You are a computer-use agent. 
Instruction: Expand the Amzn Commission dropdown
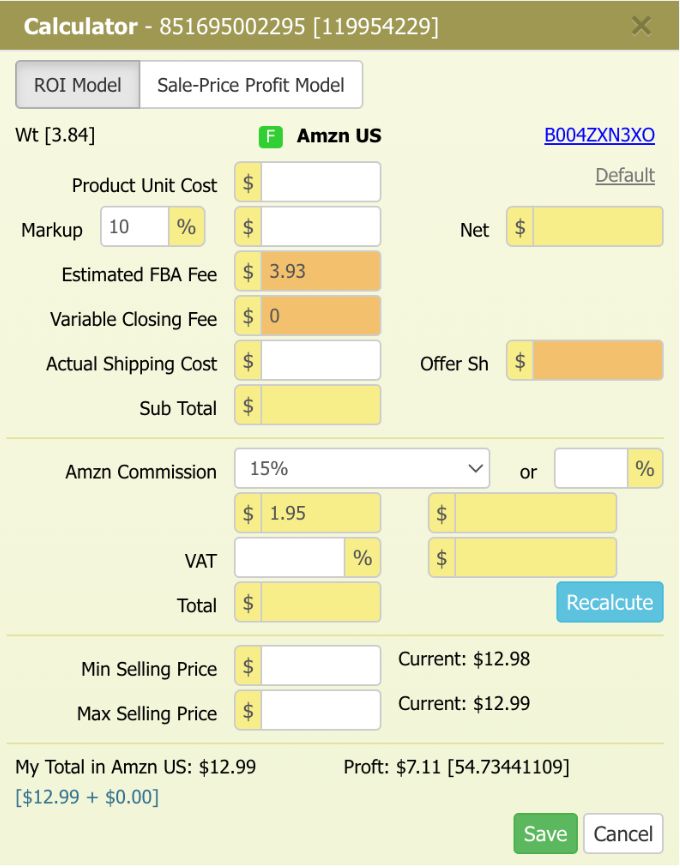(x=362, y=468)
